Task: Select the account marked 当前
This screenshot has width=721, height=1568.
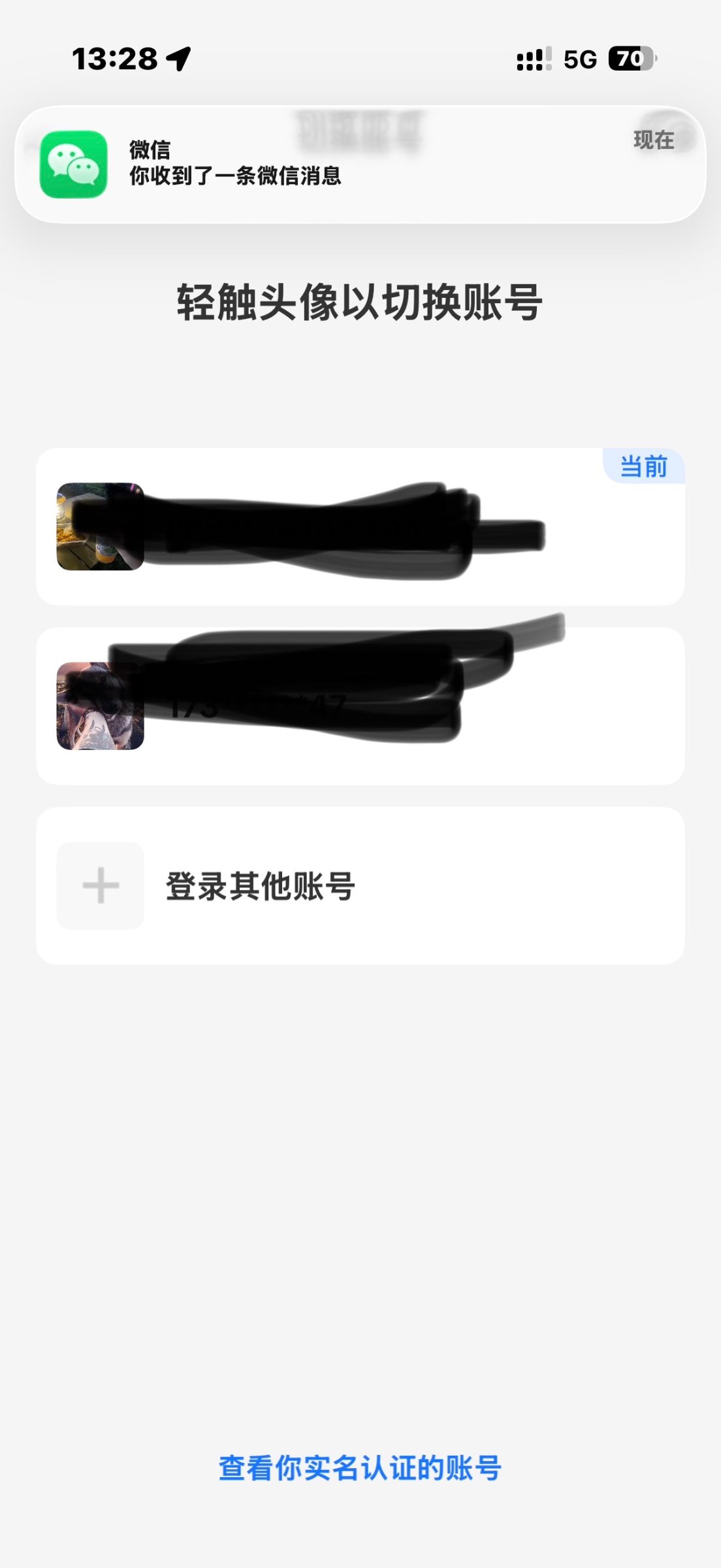Action: 100,527
